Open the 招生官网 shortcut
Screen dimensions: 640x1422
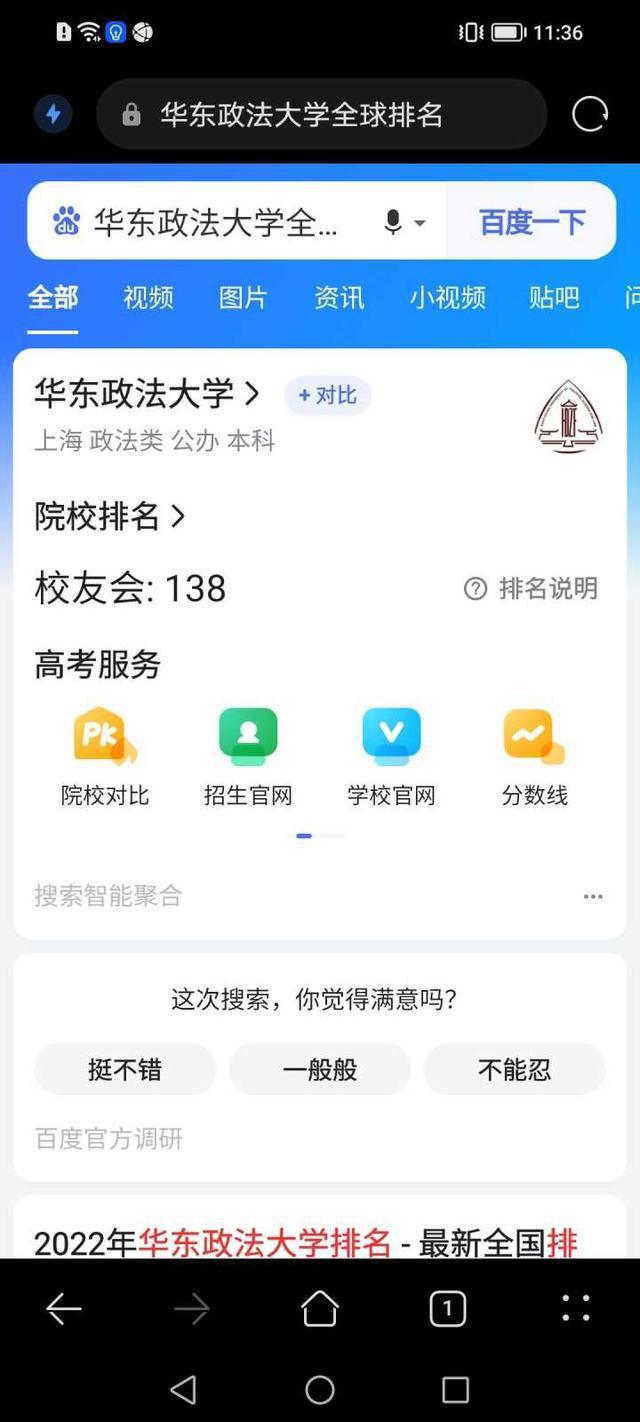coord(248,757)
